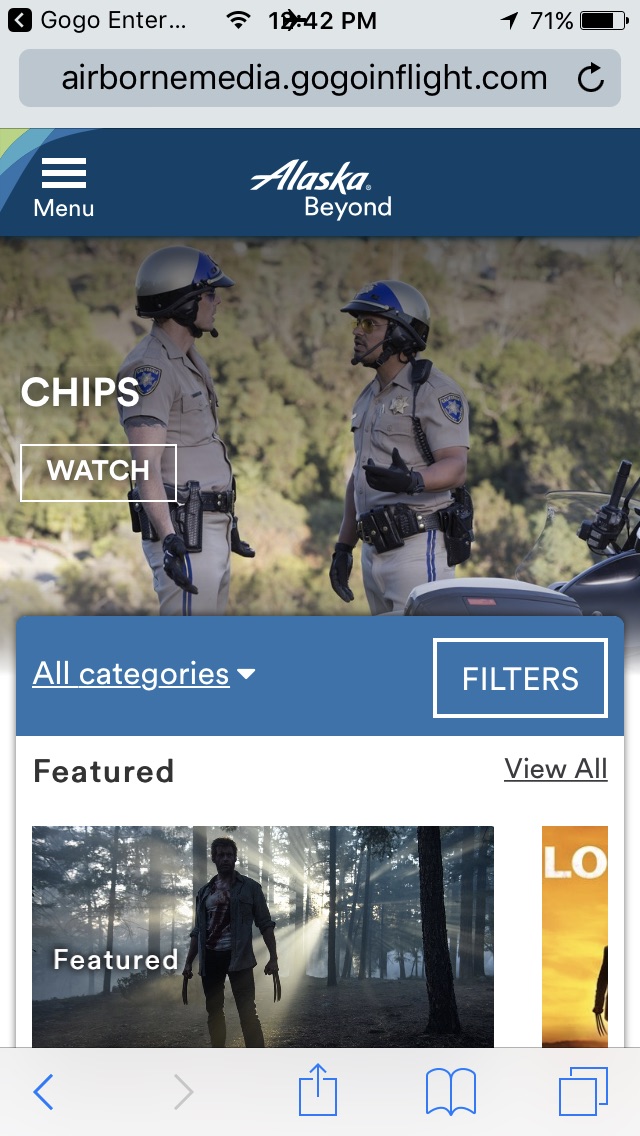View All featured titles
The height and width of the screenshot is (1136, 640).
tap(555, 768)
